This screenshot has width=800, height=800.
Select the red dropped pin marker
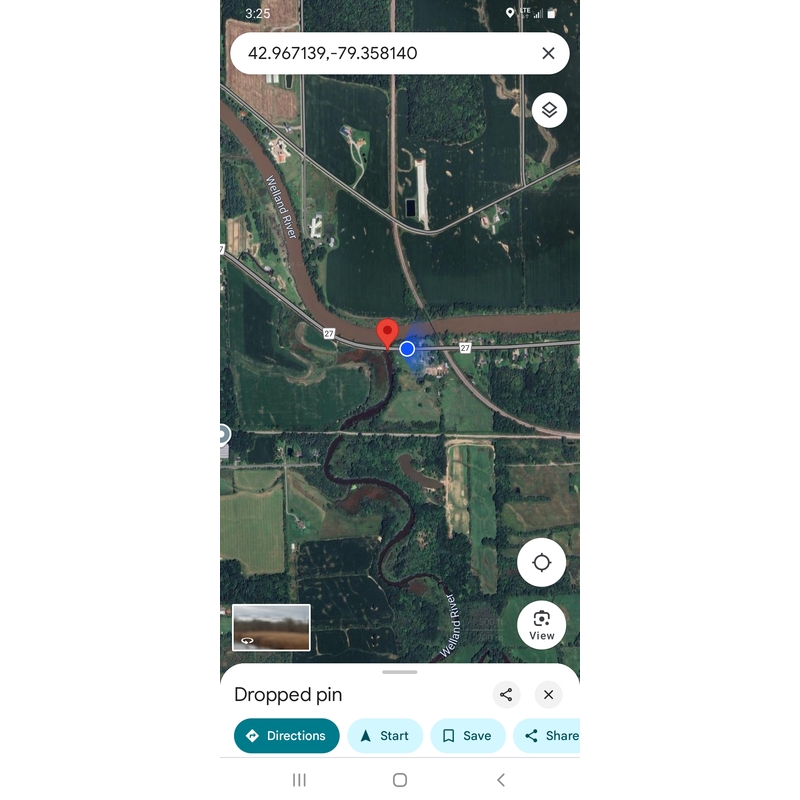pyautogui.click(x=387, y=334)
